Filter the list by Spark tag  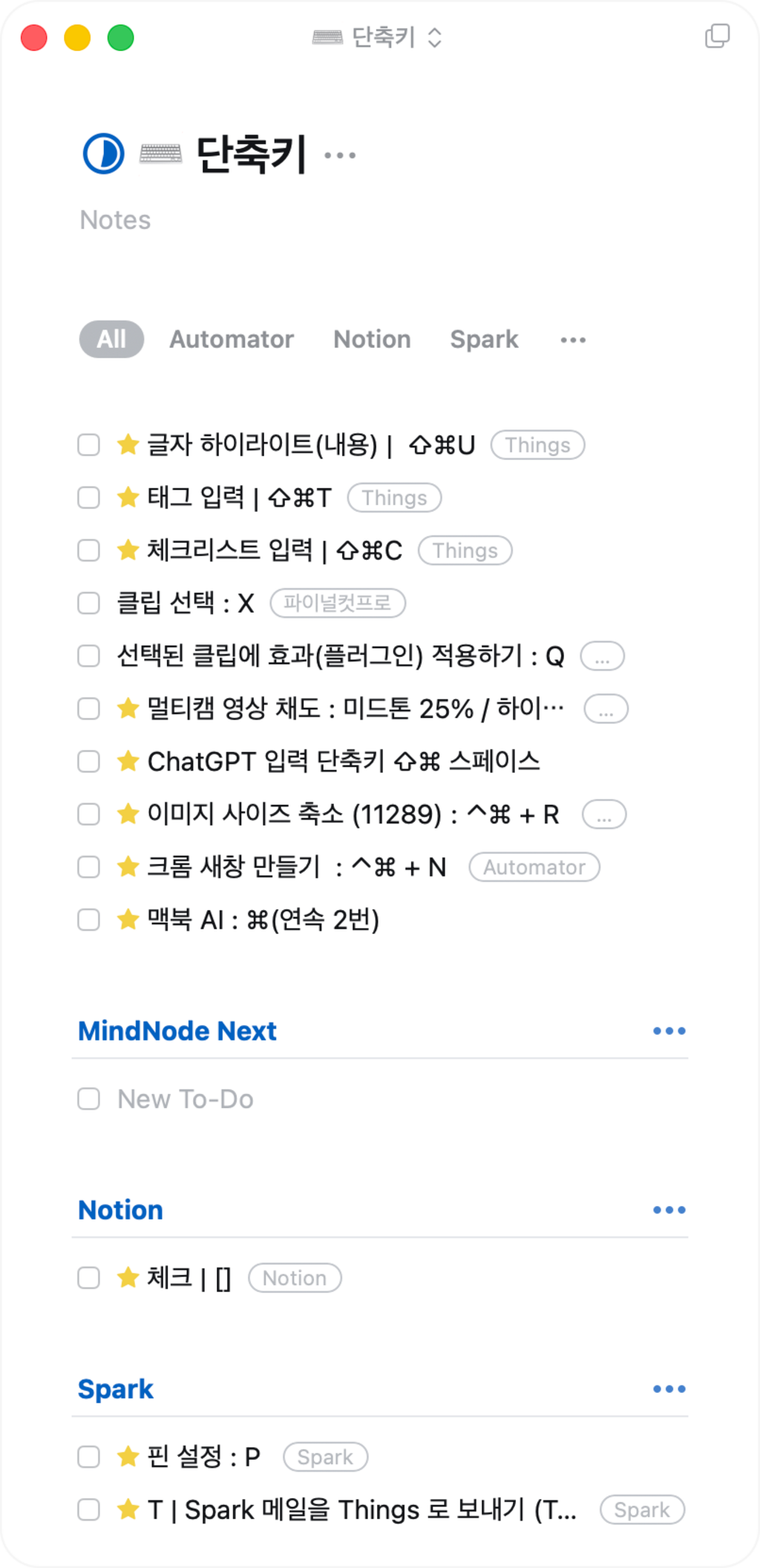pyautogui.click(x=484, y=339)
